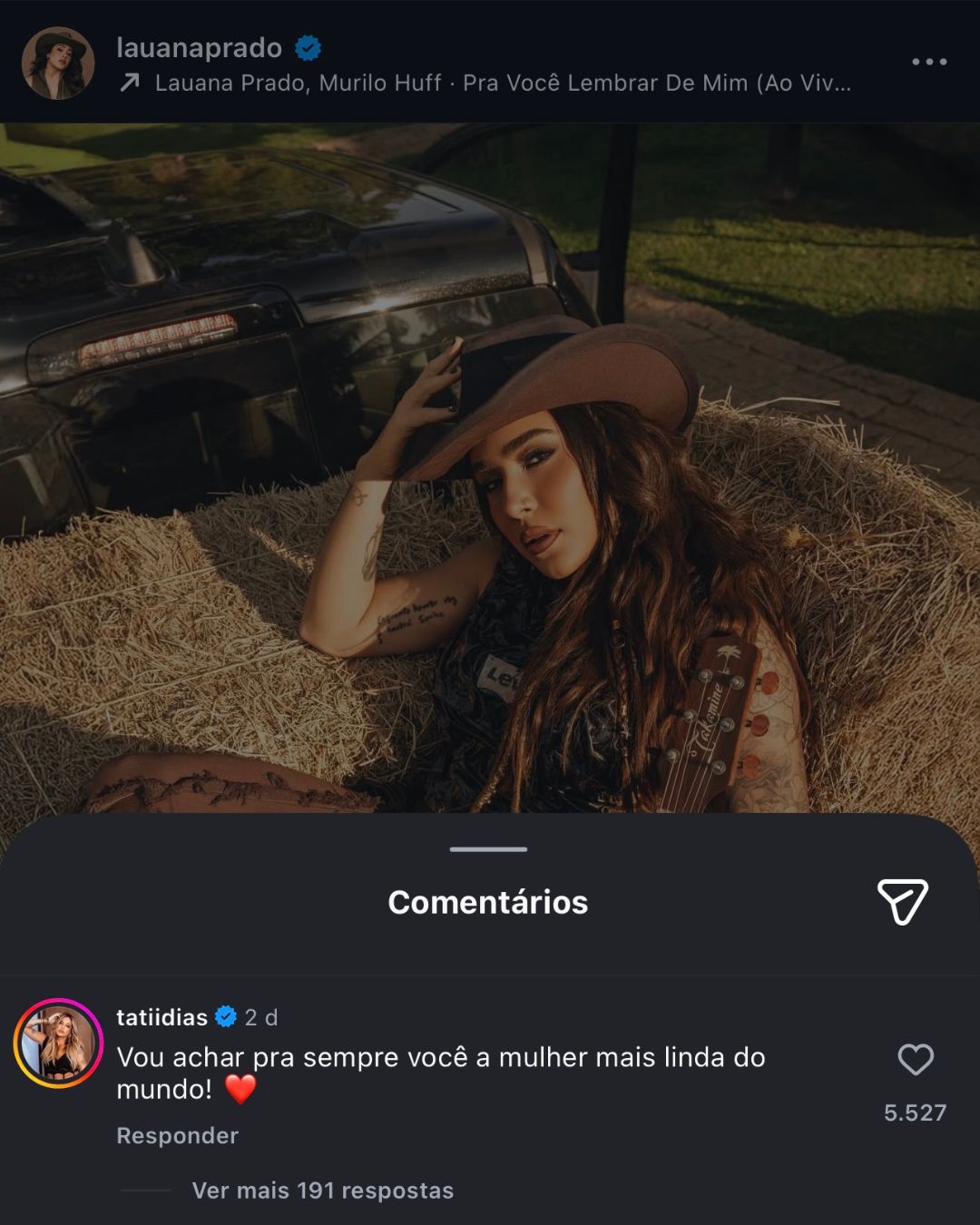Reply to tatiidias's comment

pyautogui.click(x=178, y=1135)
